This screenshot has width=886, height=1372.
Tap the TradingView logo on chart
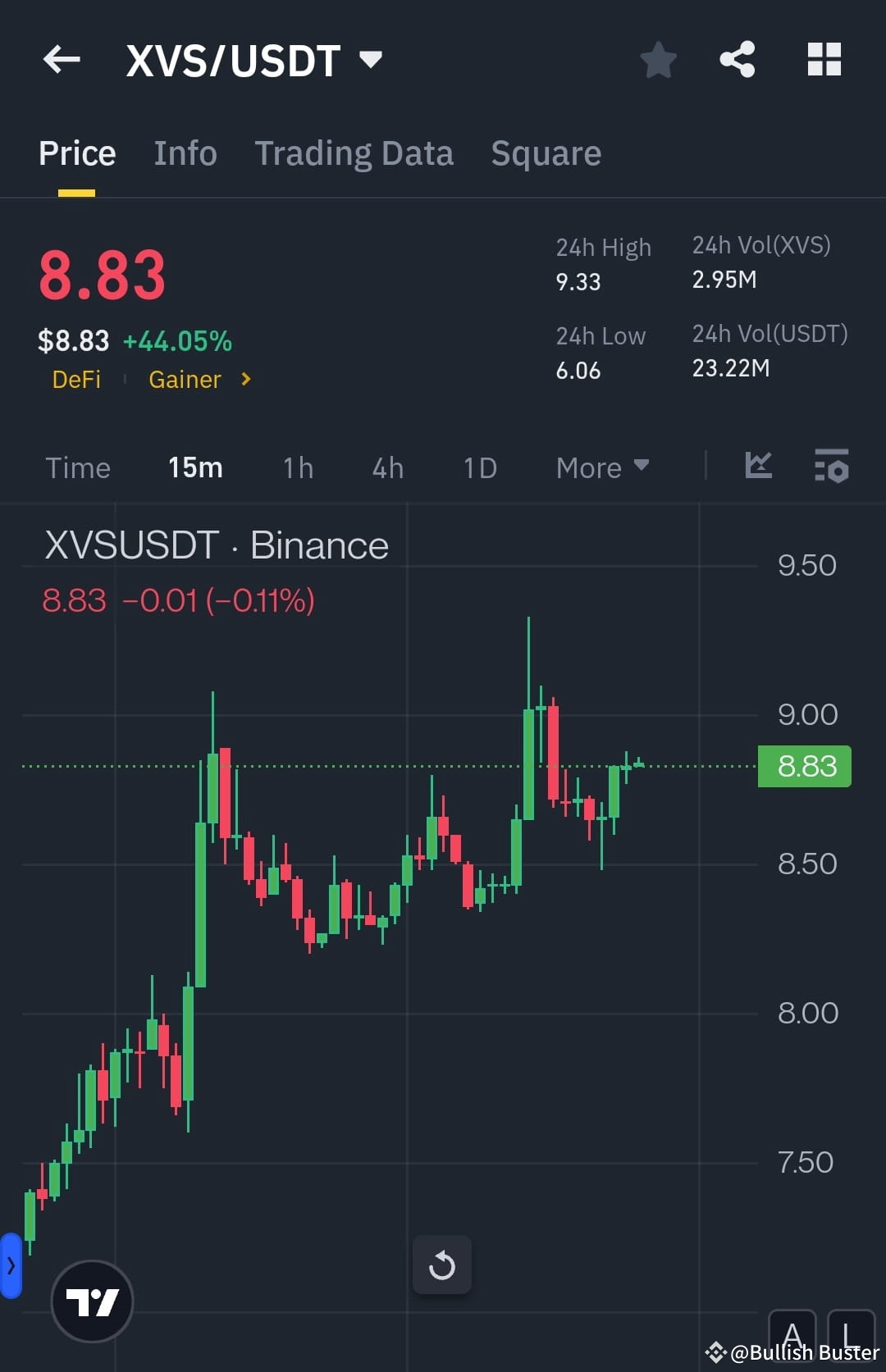coord(92,1300)
